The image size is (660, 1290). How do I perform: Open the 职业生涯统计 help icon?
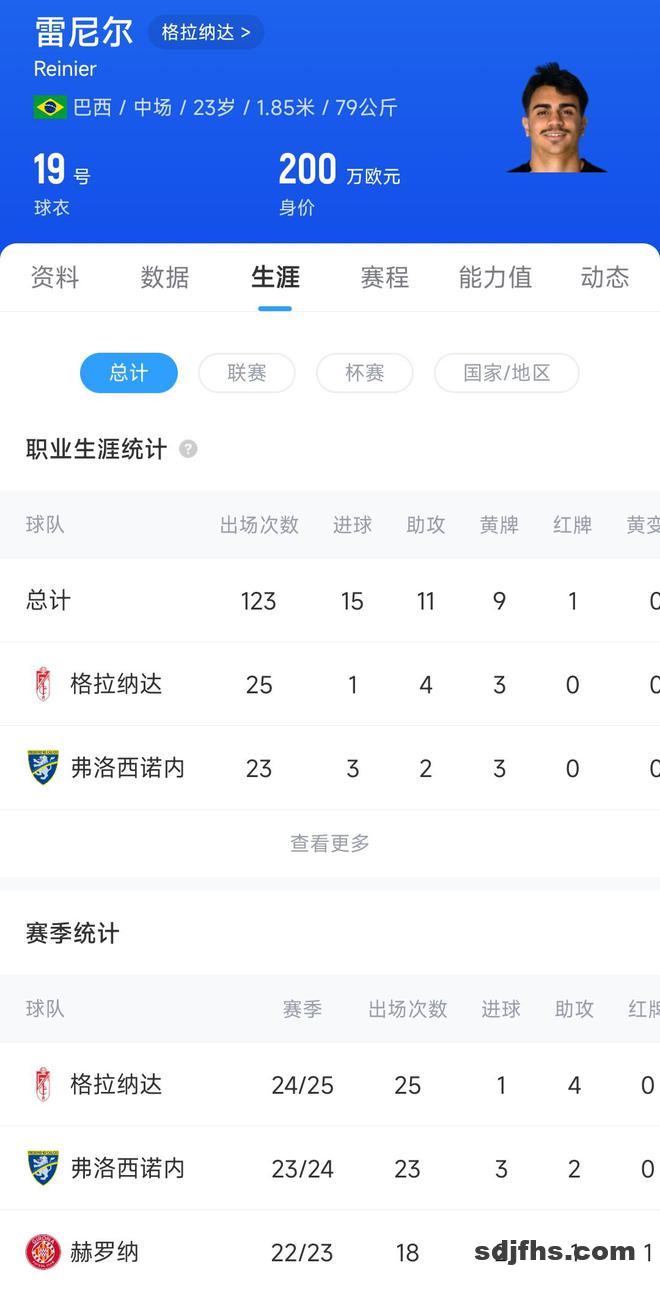click(188, 449)
